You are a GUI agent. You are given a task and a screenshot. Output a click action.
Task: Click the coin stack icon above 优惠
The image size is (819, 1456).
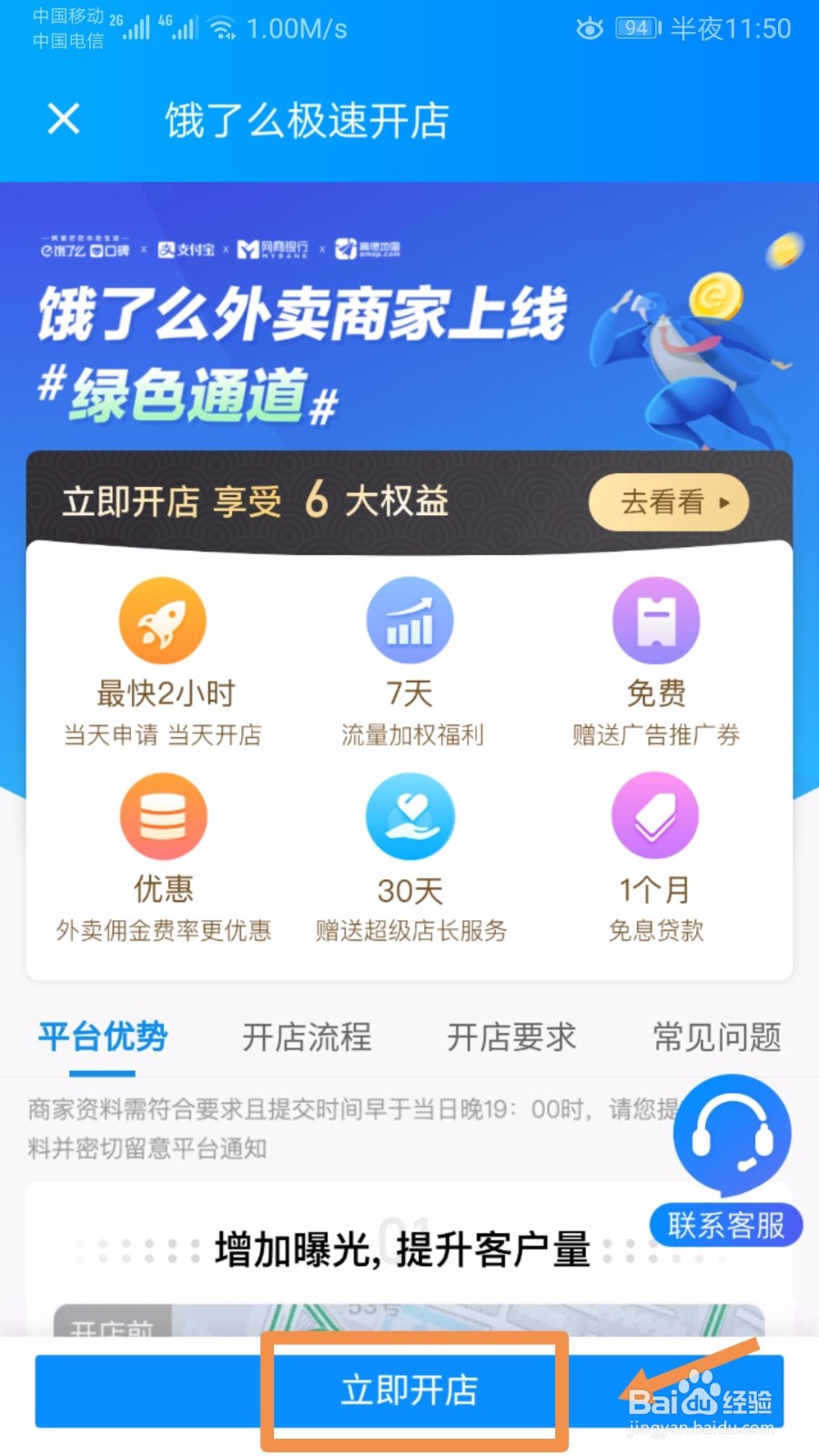[164, 815]
